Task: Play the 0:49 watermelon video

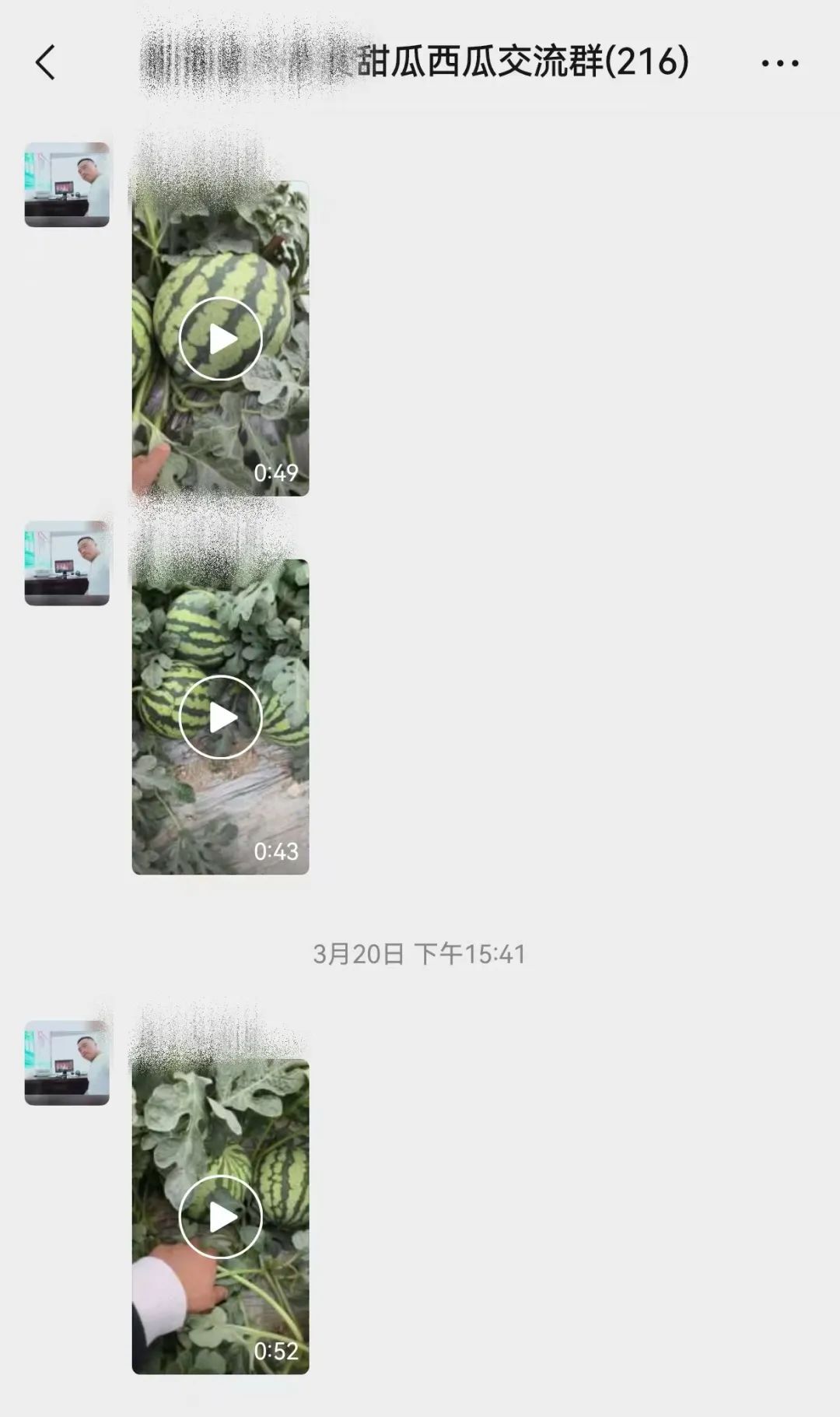Action: pos(221,338)
